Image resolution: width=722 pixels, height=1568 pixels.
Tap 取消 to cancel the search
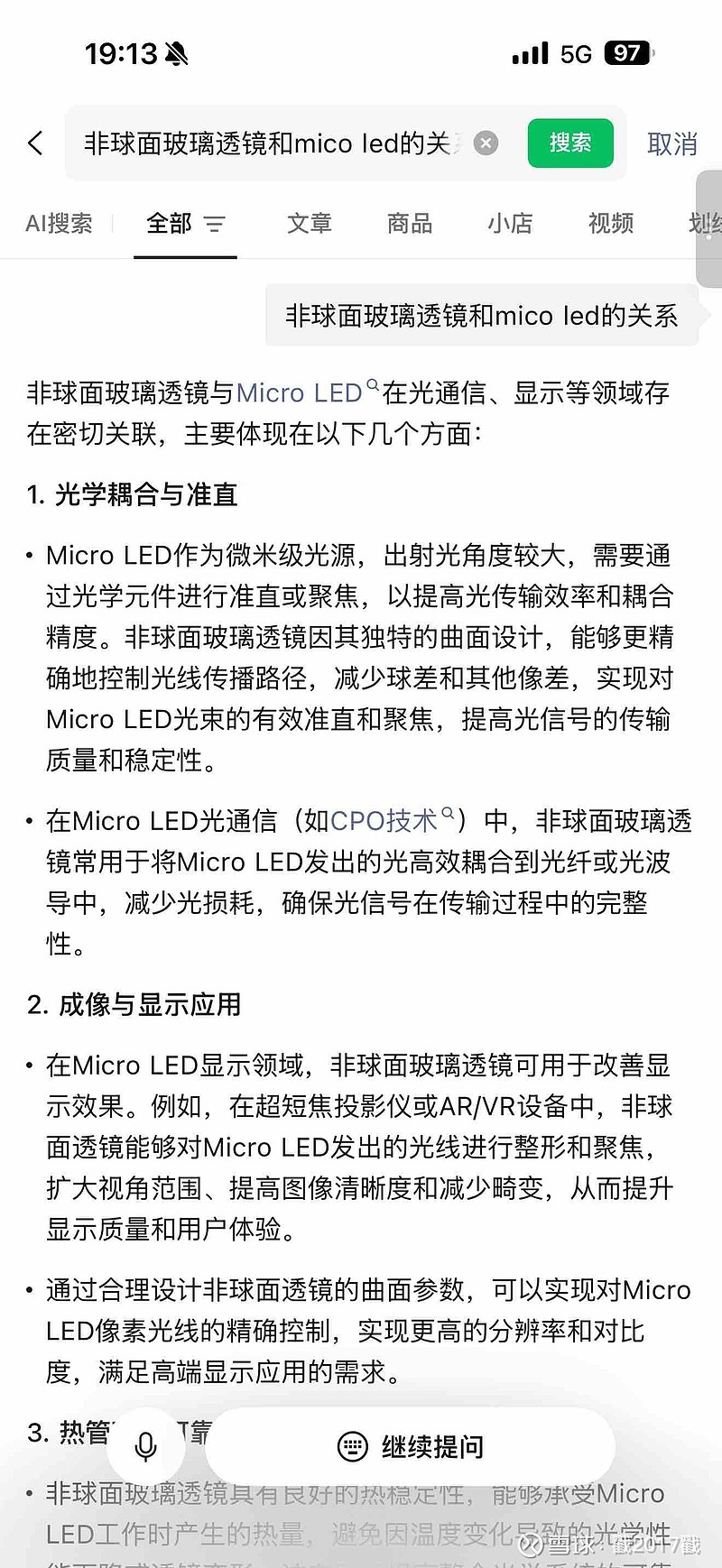tap(671, 144)
